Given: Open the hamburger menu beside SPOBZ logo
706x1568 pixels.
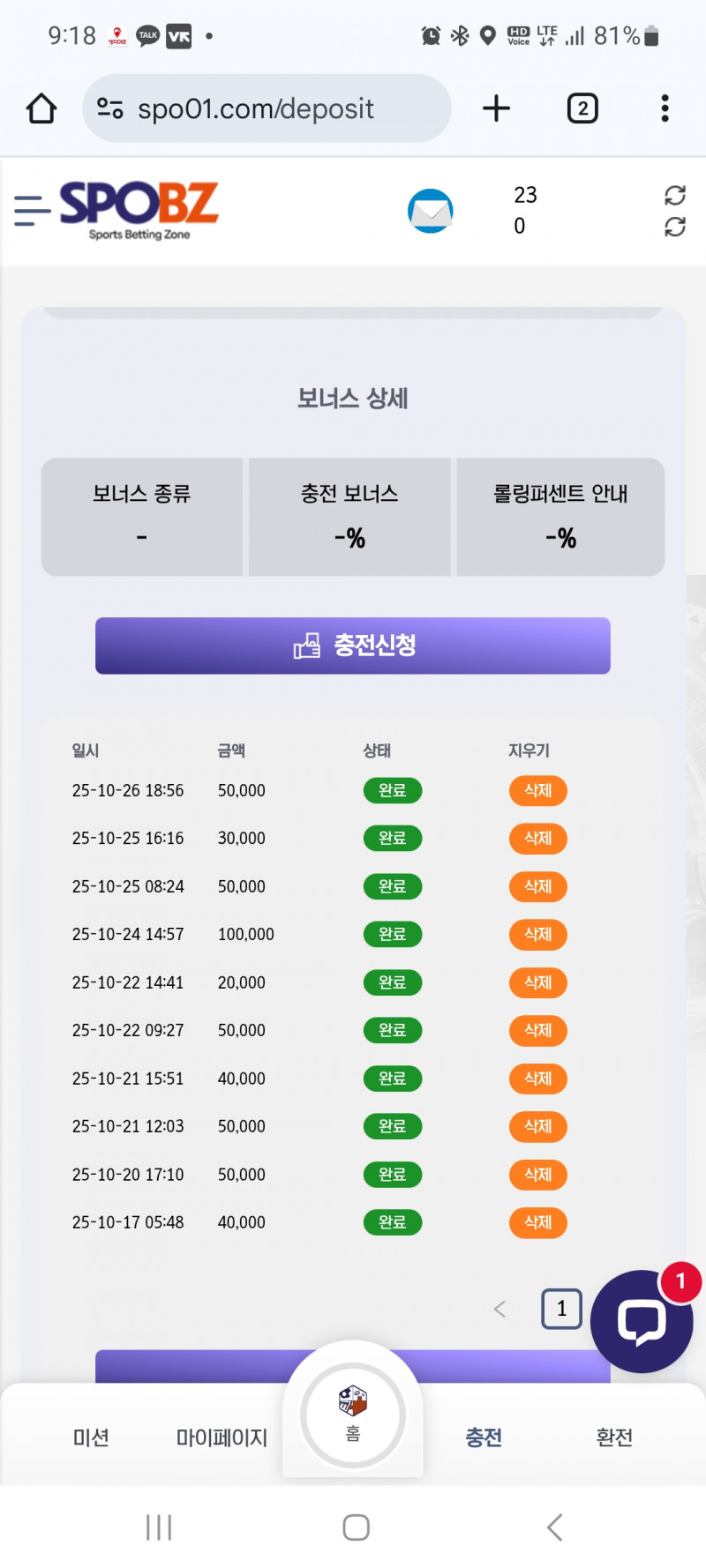Looking at the screenshot, I should pos(32,211).
